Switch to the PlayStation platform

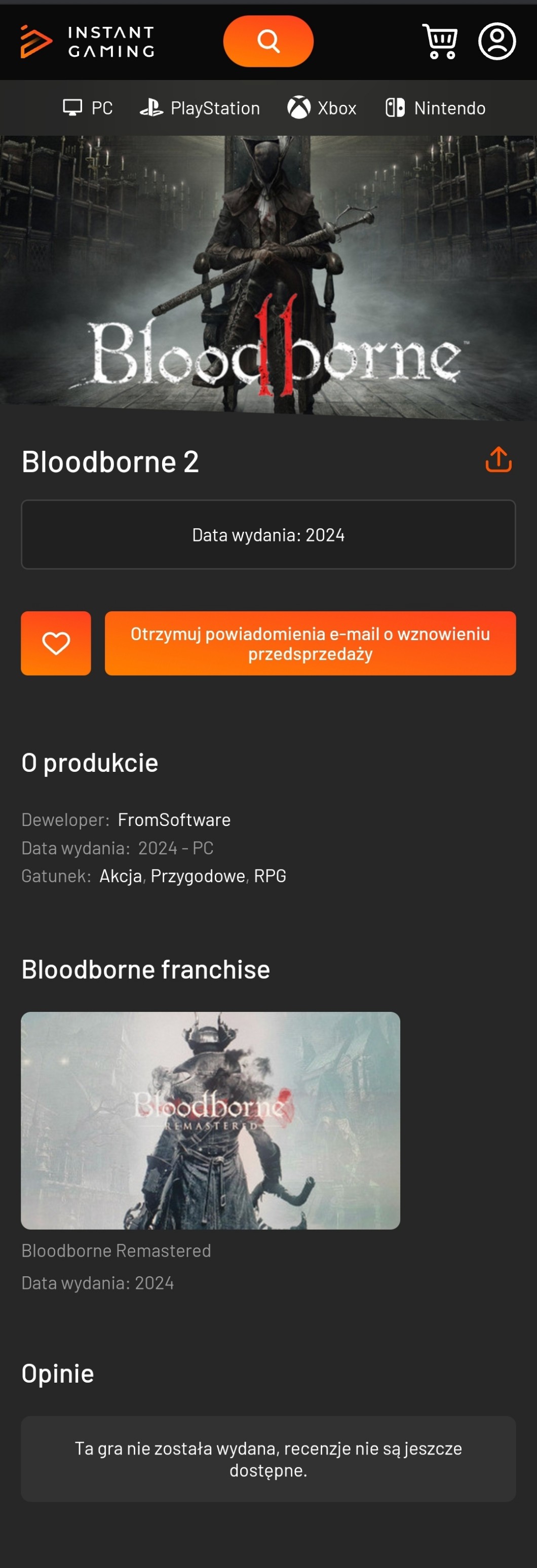pyautogui.click(x=200, y=108)
